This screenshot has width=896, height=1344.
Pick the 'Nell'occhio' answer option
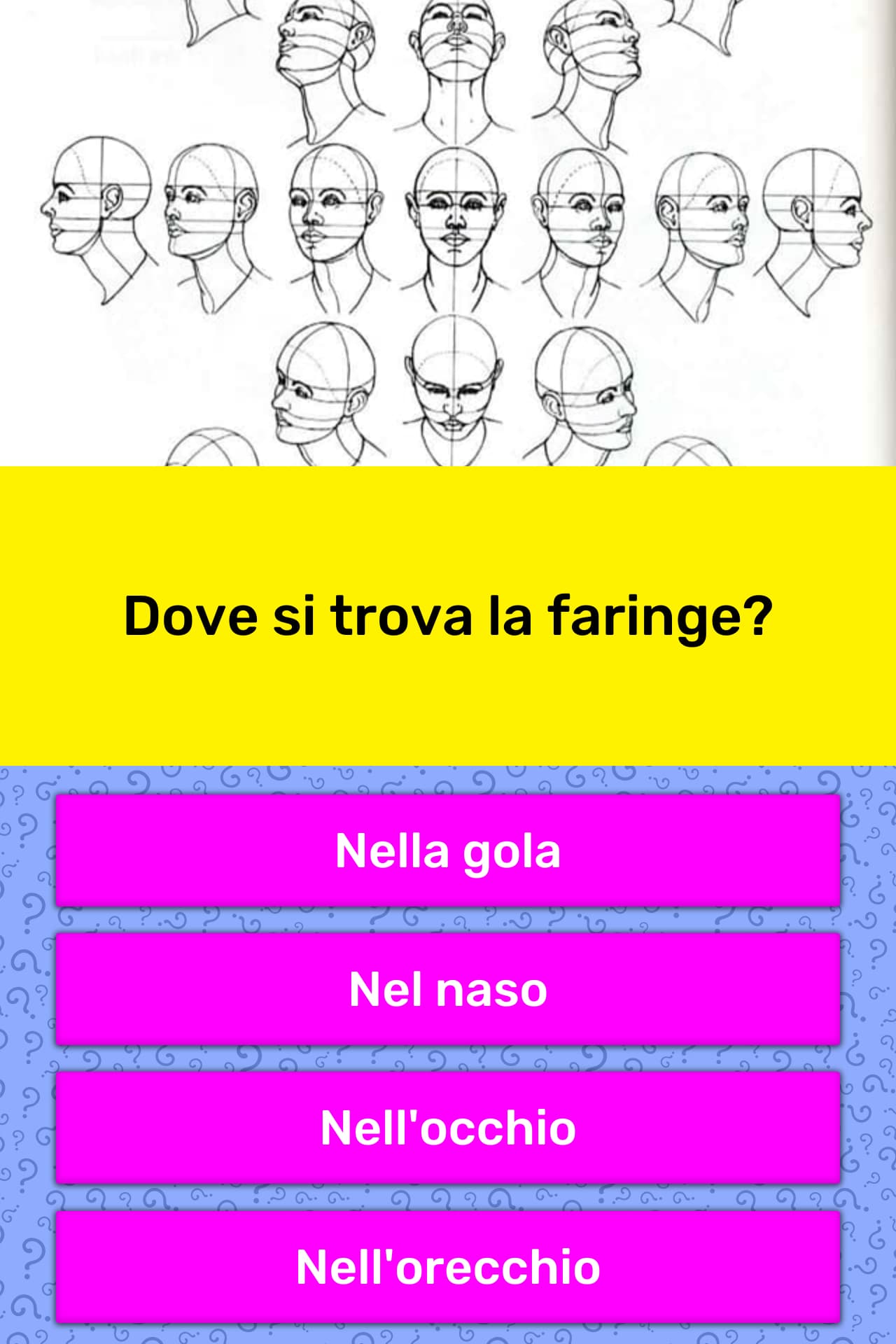(448, 1128)
